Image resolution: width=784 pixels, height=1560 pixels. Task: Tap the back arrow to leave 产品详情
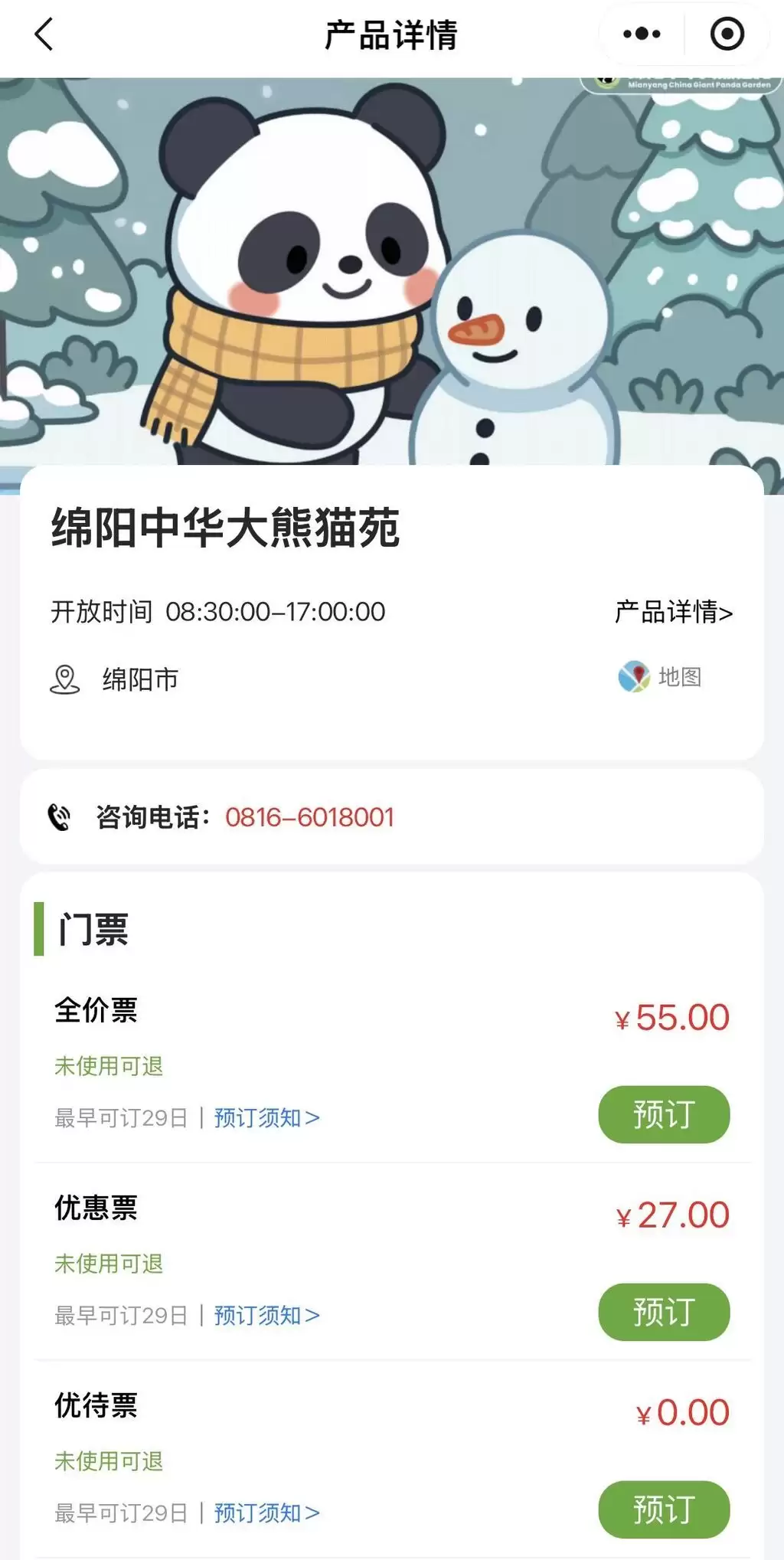click(x=44, y=34)
